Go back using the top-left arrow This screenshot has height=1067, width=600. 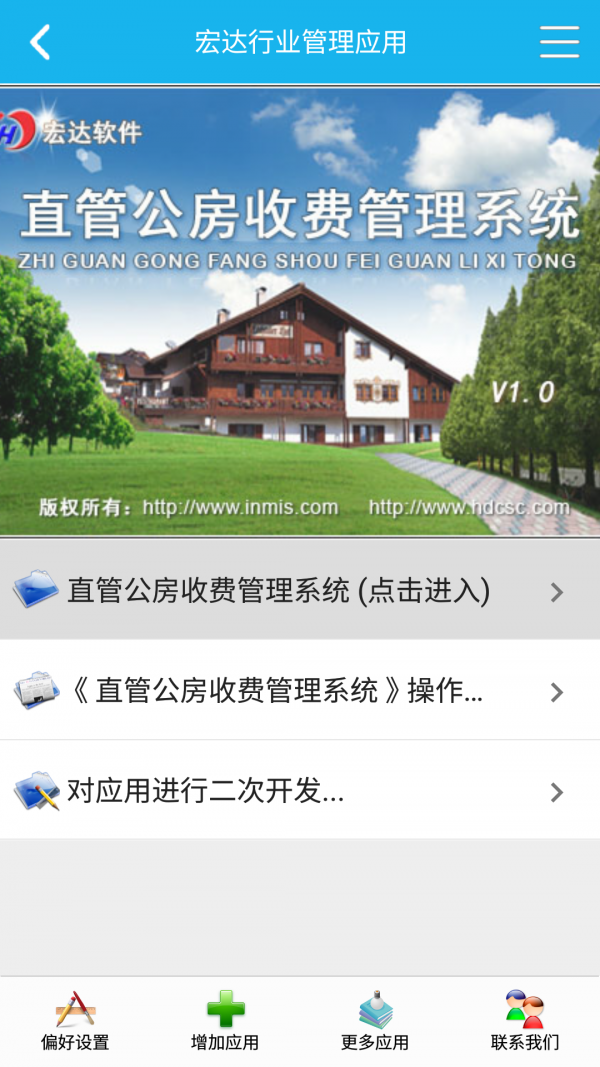point(40,42)
